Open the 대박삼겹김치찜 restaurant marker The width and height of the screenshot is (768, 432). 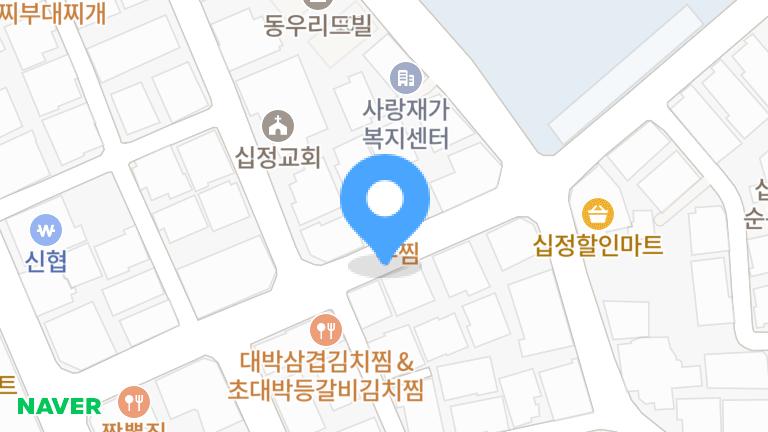[x=327, y=328]
